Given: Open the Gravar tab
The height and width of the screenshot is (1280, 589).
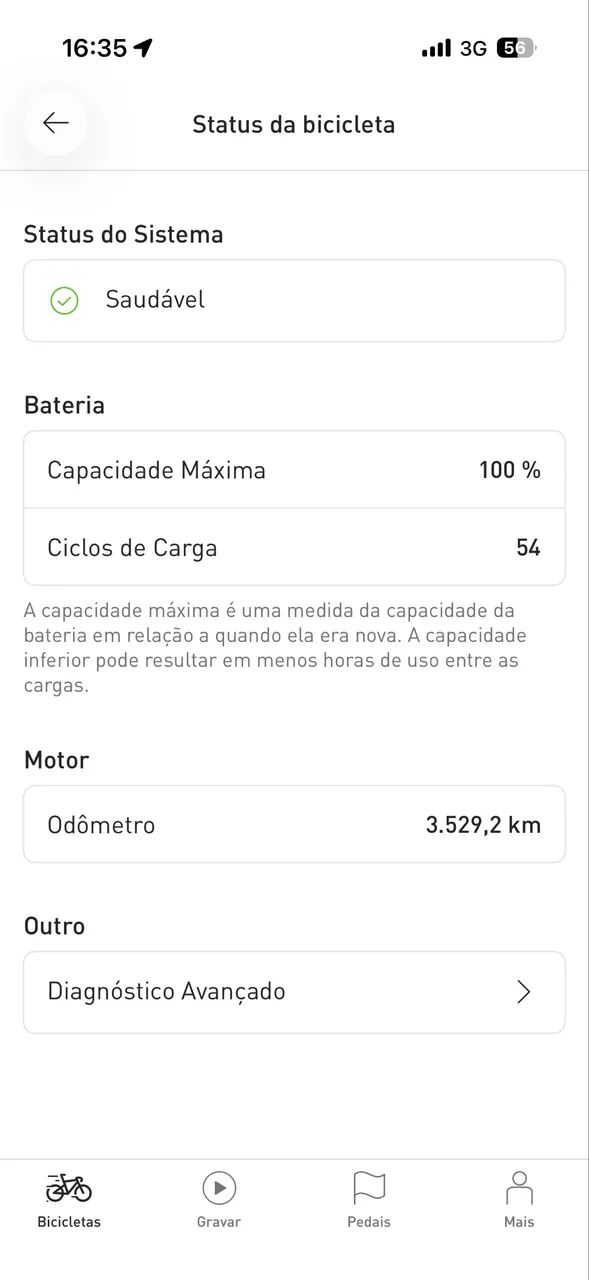Looking at the screenshot, I should pos(219,1201).
